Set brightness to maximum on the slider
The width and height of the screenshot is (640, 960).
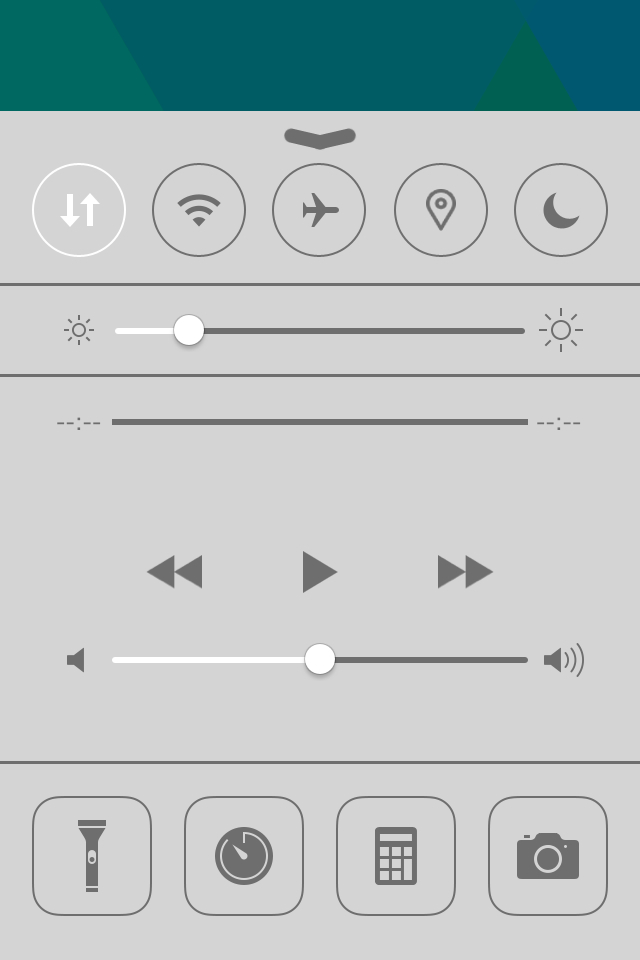pos(521,331)
